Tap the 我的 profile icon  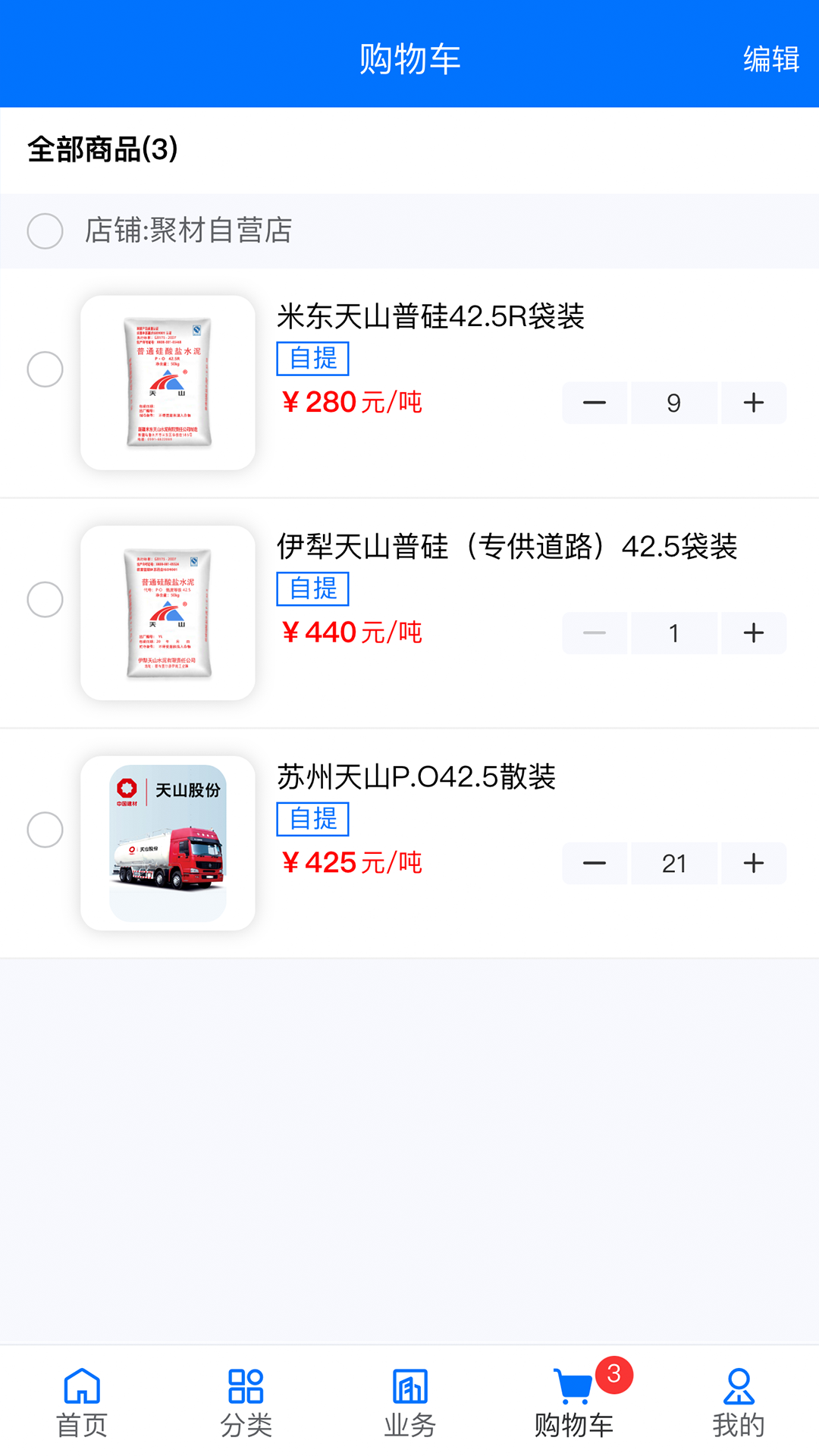[736, 1392]
